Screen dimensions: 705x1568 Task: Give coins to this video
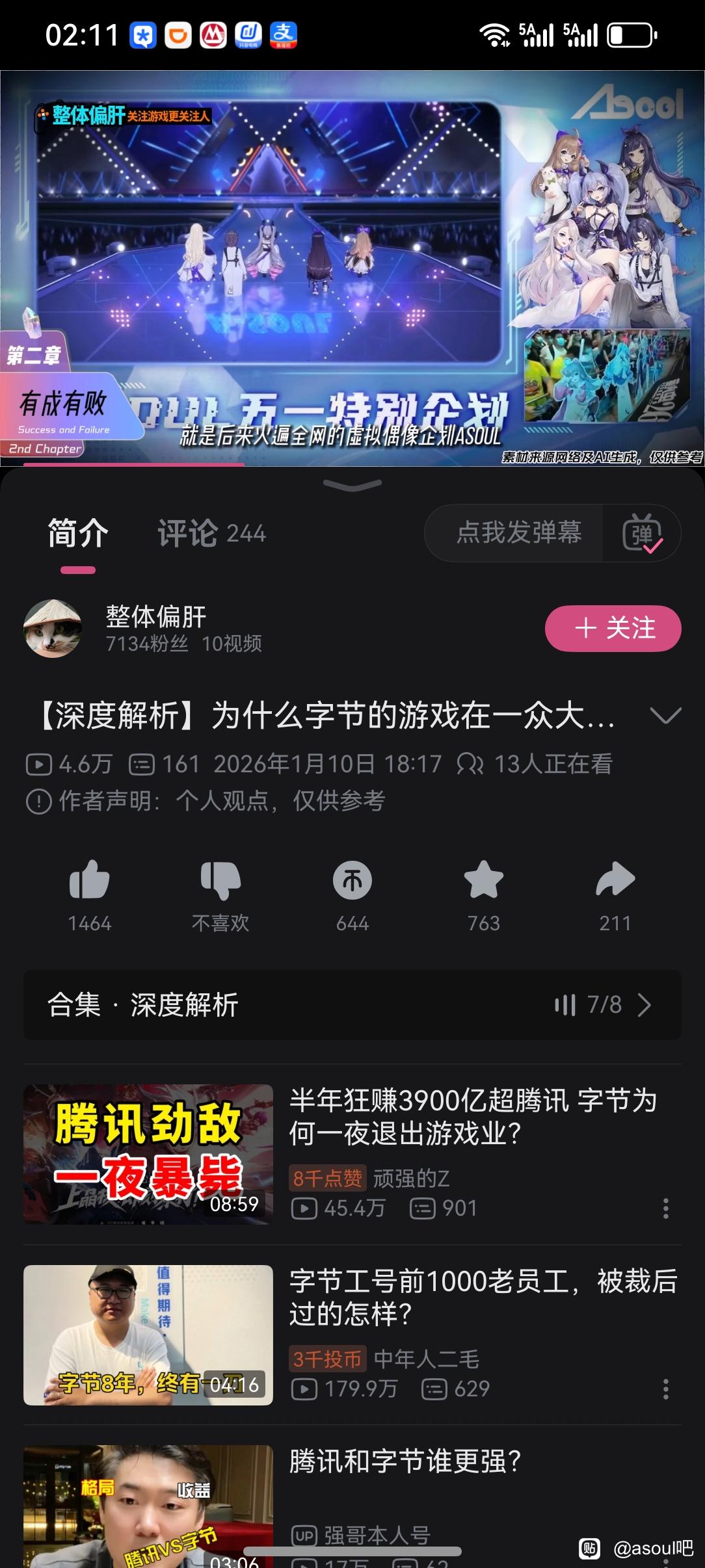click(352, 881)
